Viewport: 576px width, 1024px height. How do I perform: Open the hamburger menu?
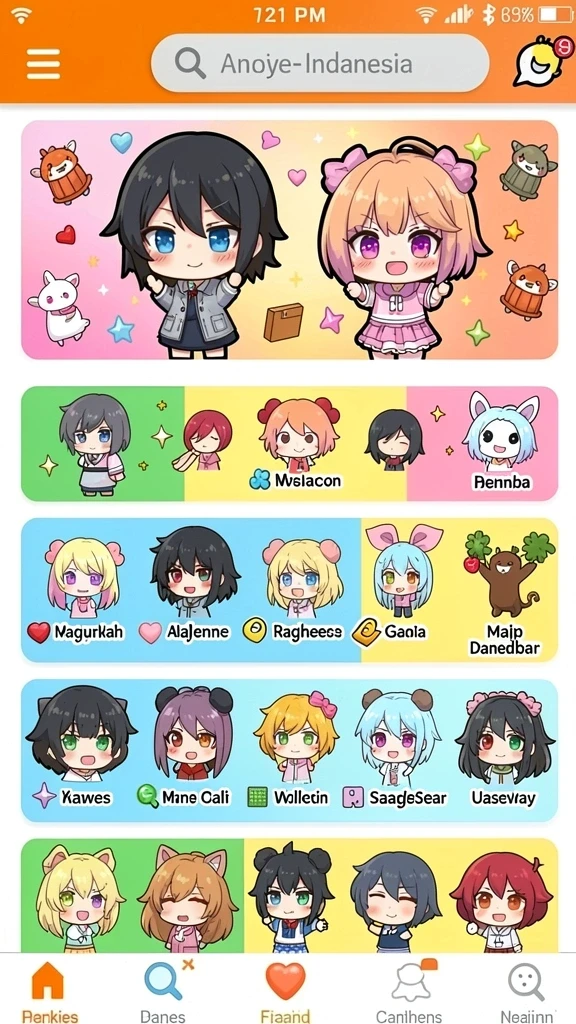click(x=43, y=64)
